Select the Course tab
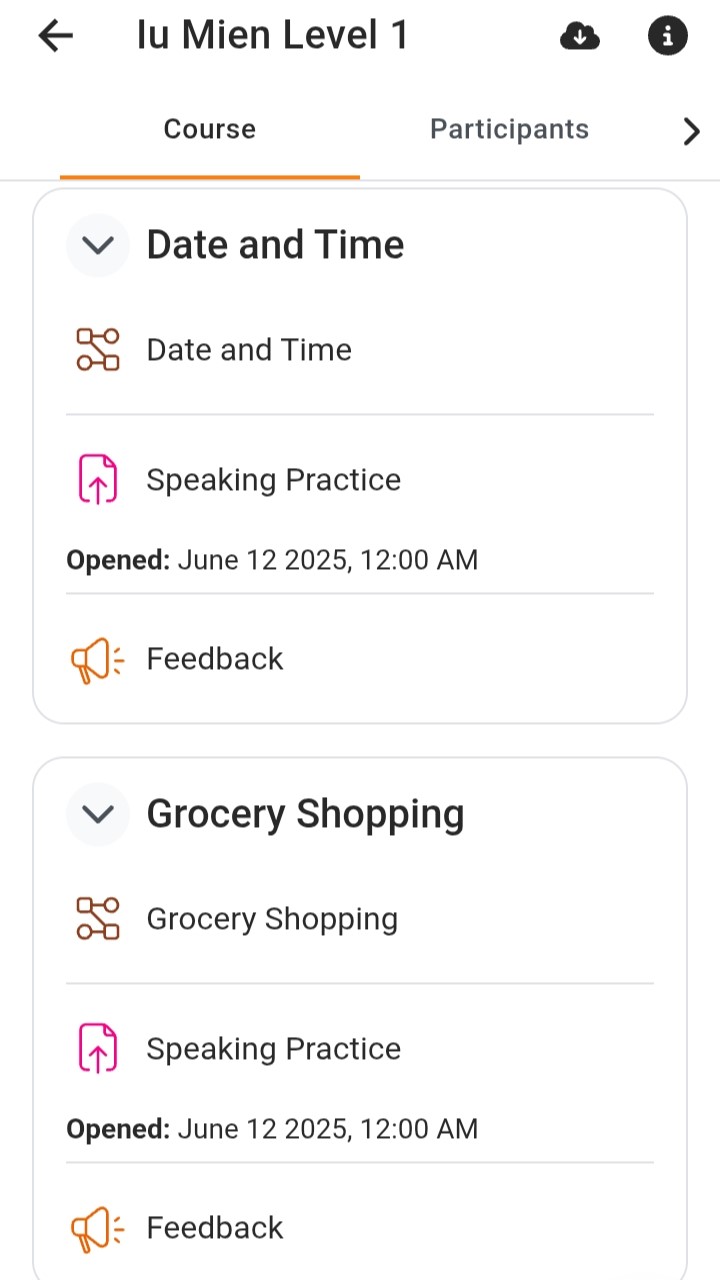This screenshot has width=720, height=1280. 209,129
